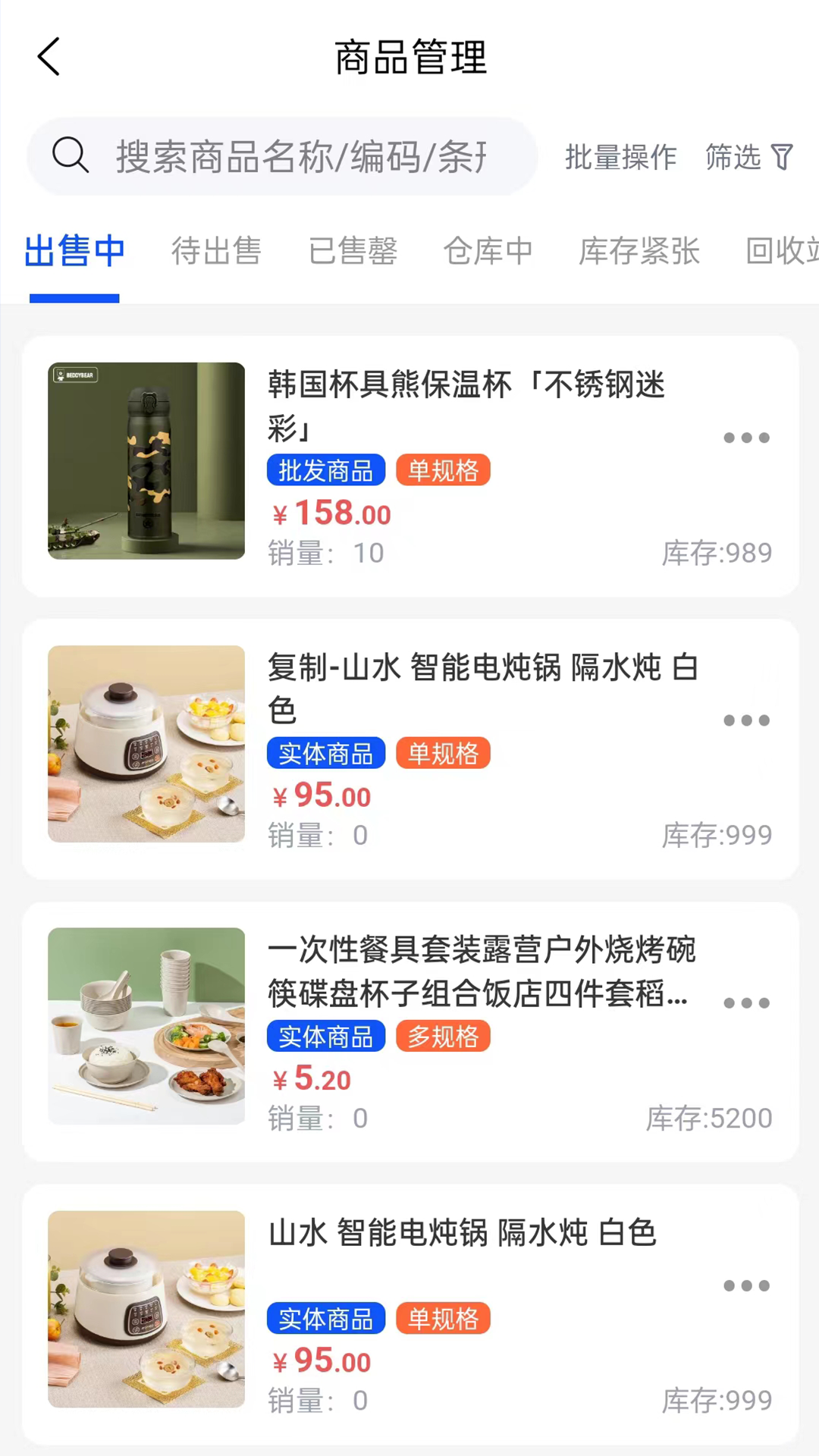Viewport: 819px width, 1456px height.
Task: Select the 出售中 tab
Action: pyautogui.click(x=74, y=251)
